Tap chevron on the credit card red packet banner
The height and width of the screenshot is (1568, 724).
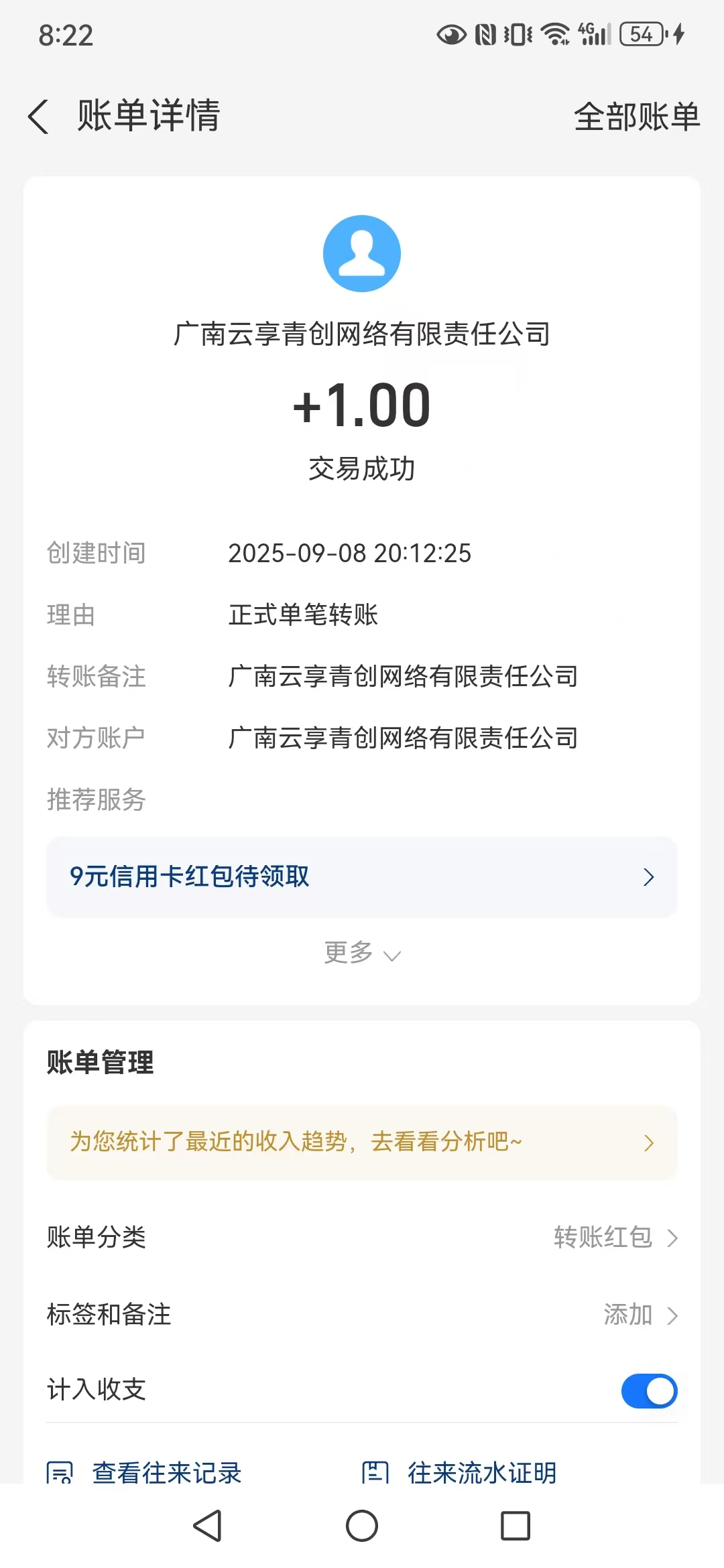tap(648, 877)
